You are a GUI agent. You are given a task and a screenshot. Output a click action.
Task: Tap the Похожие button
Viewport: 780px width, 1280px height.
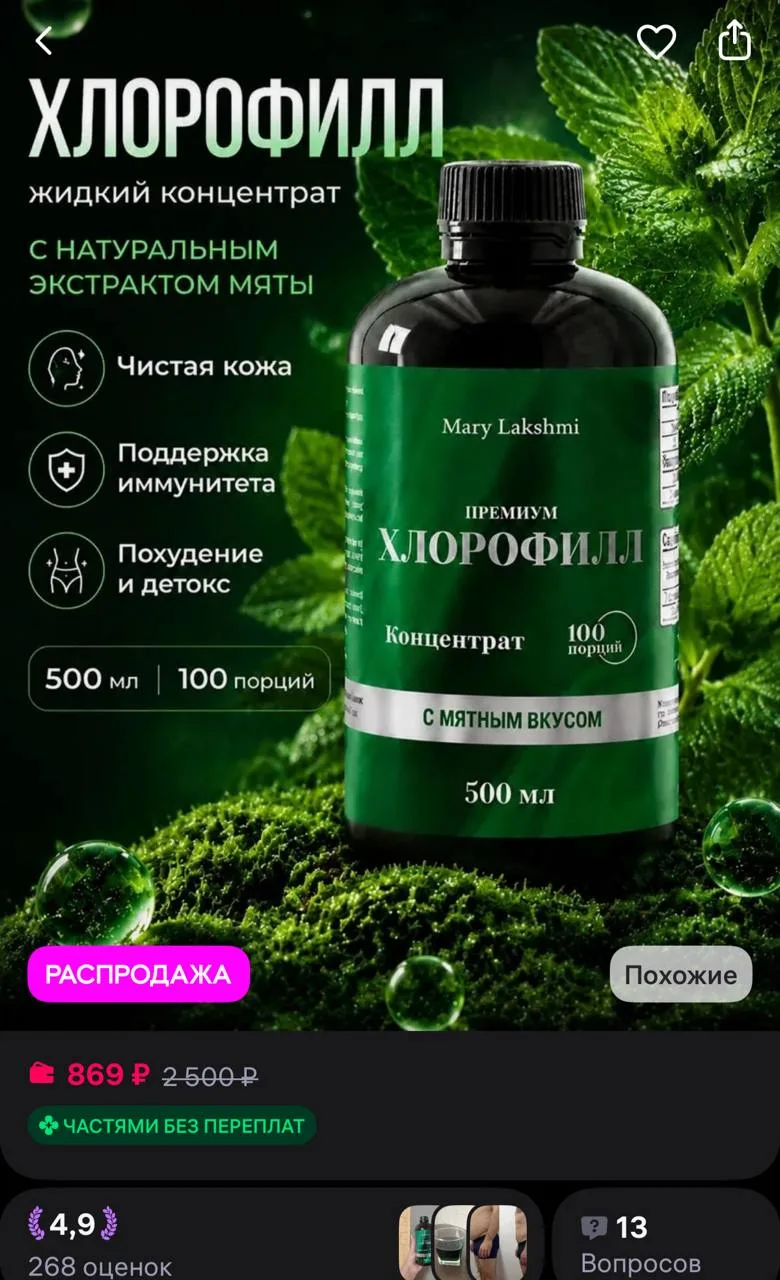pyautogui.click(x=681, y=975)
